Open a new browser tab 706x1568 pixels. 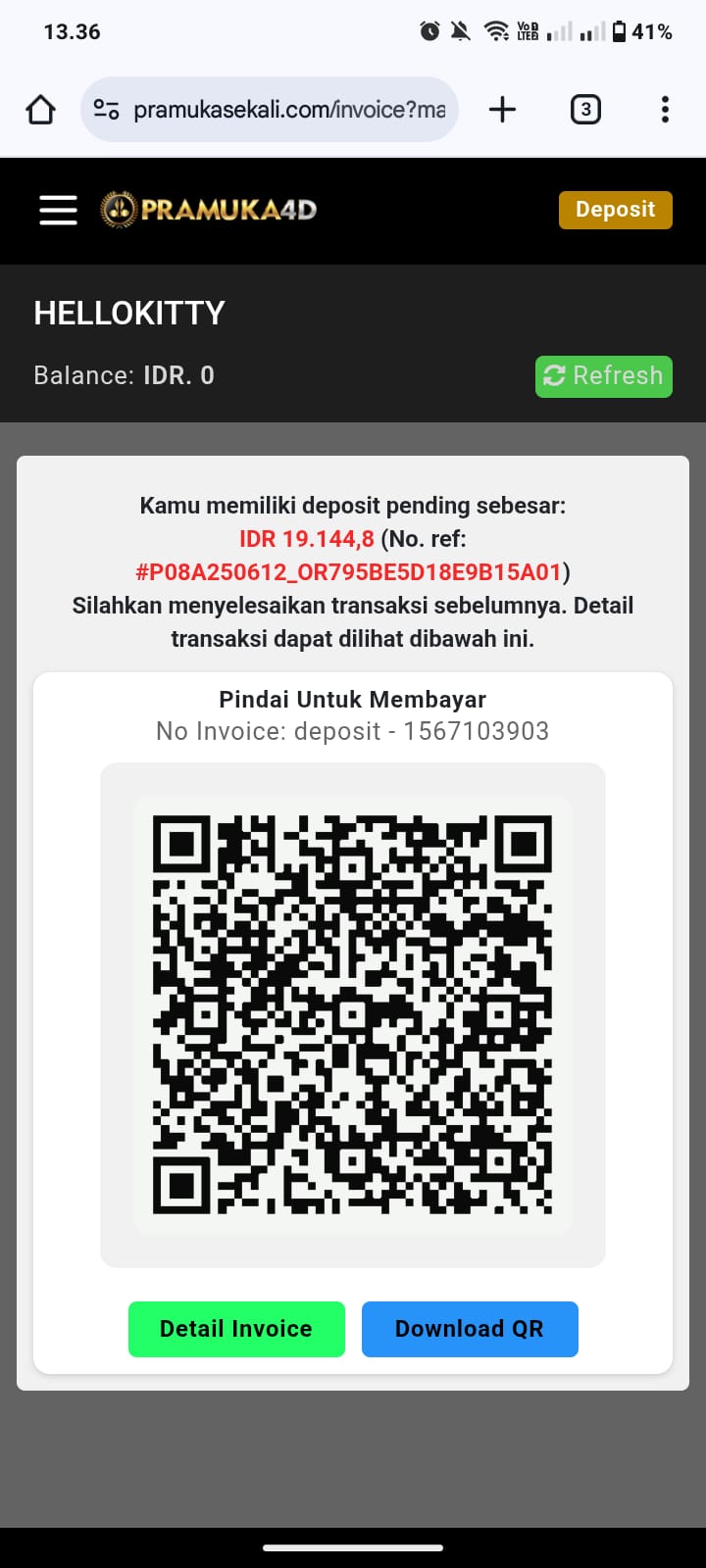coord(502,110)
